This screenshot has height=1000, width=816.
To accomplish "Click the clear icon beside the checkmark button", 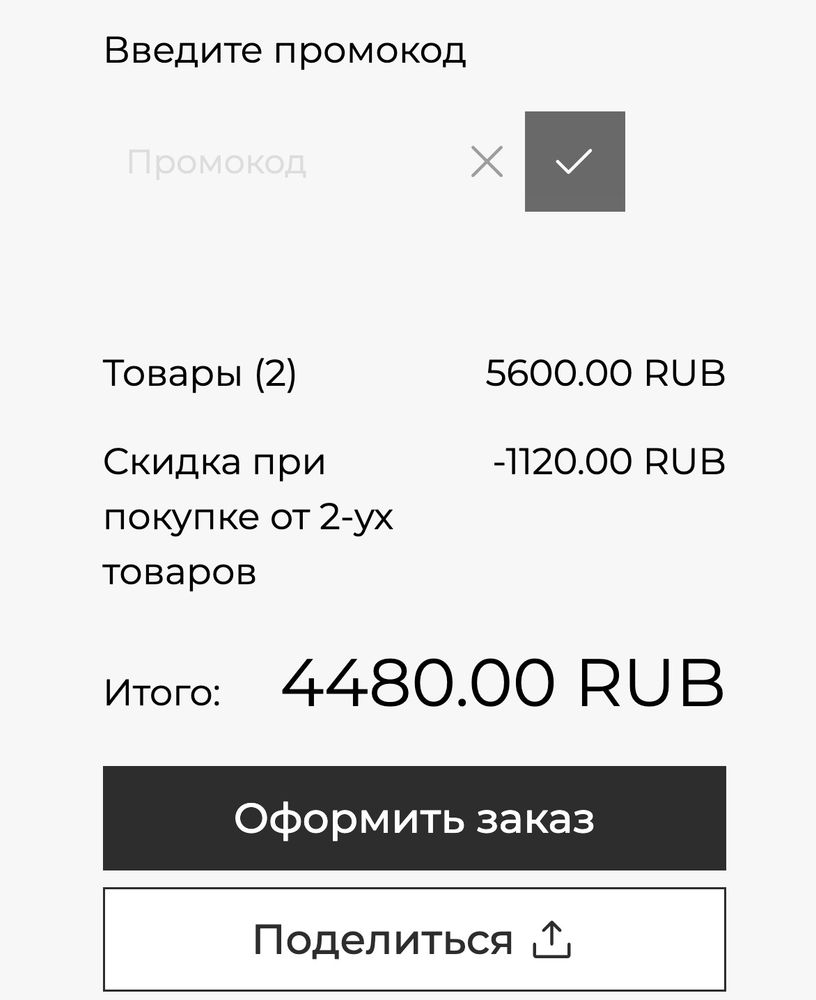I will pyautogui.click(x=487, y=161).
